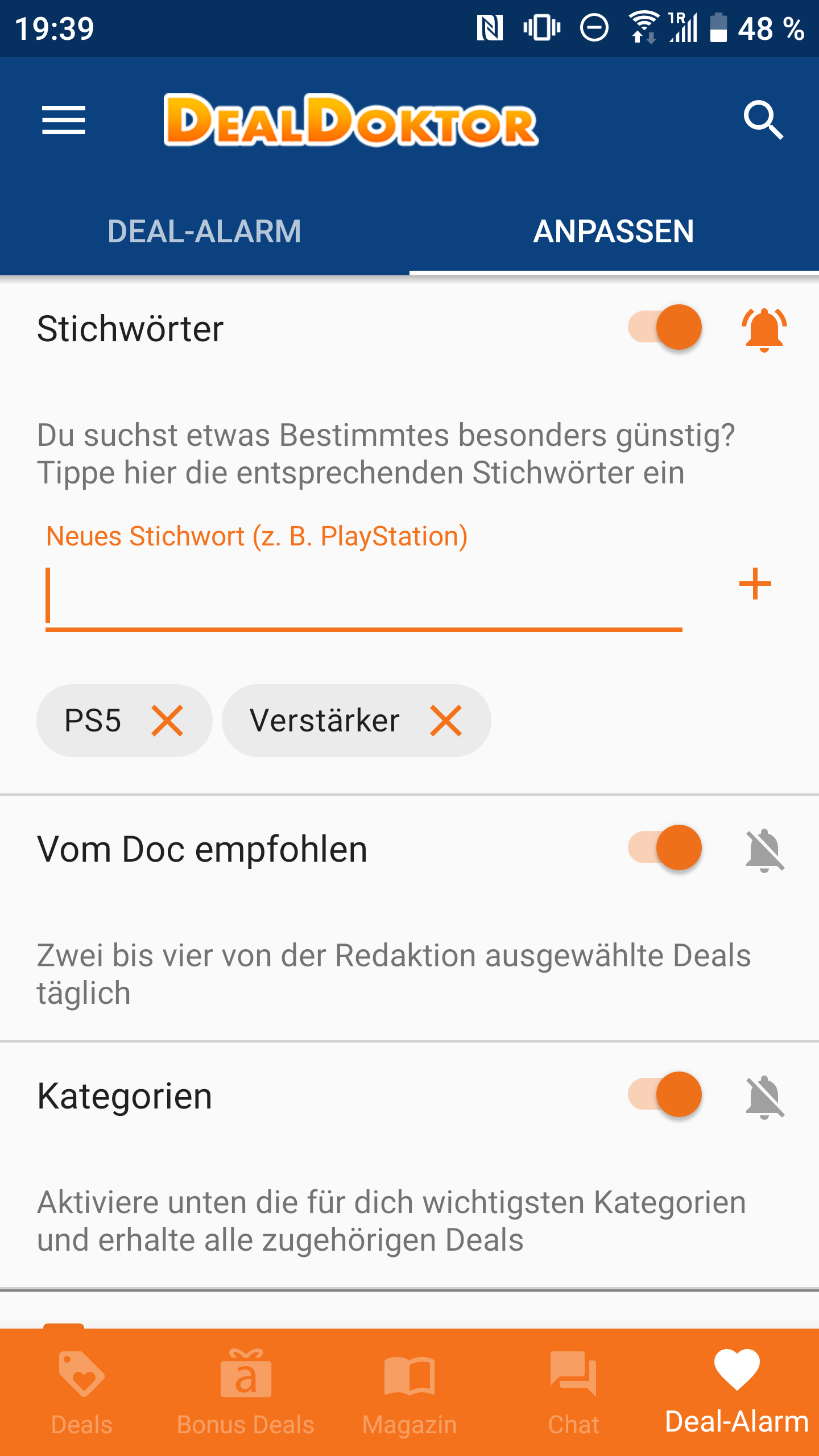Image resolution: width=819 pixels, height=1456 pixels.
Task: Enable the bell for Vom Doc empfohlen
Action: tap(764, 850)
